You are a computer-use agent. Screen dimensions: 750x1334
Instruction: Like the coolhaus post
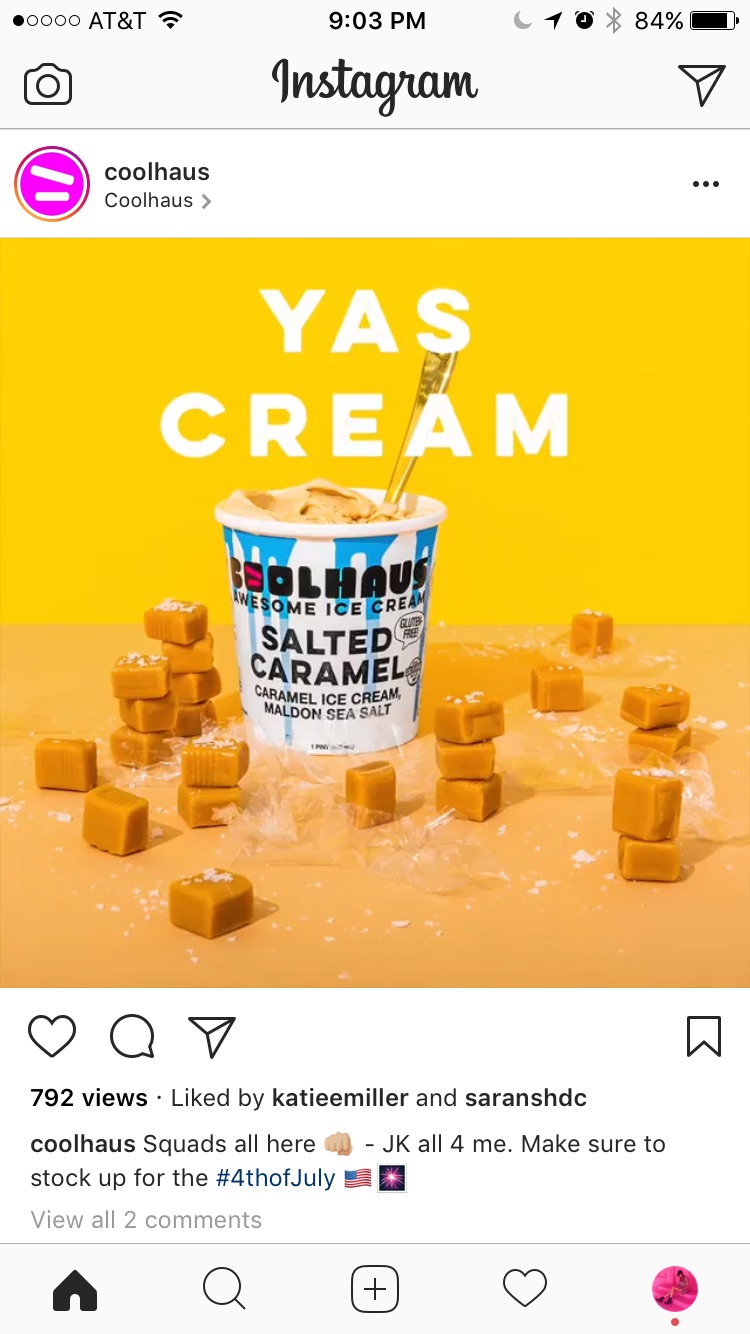(52, 1036)
